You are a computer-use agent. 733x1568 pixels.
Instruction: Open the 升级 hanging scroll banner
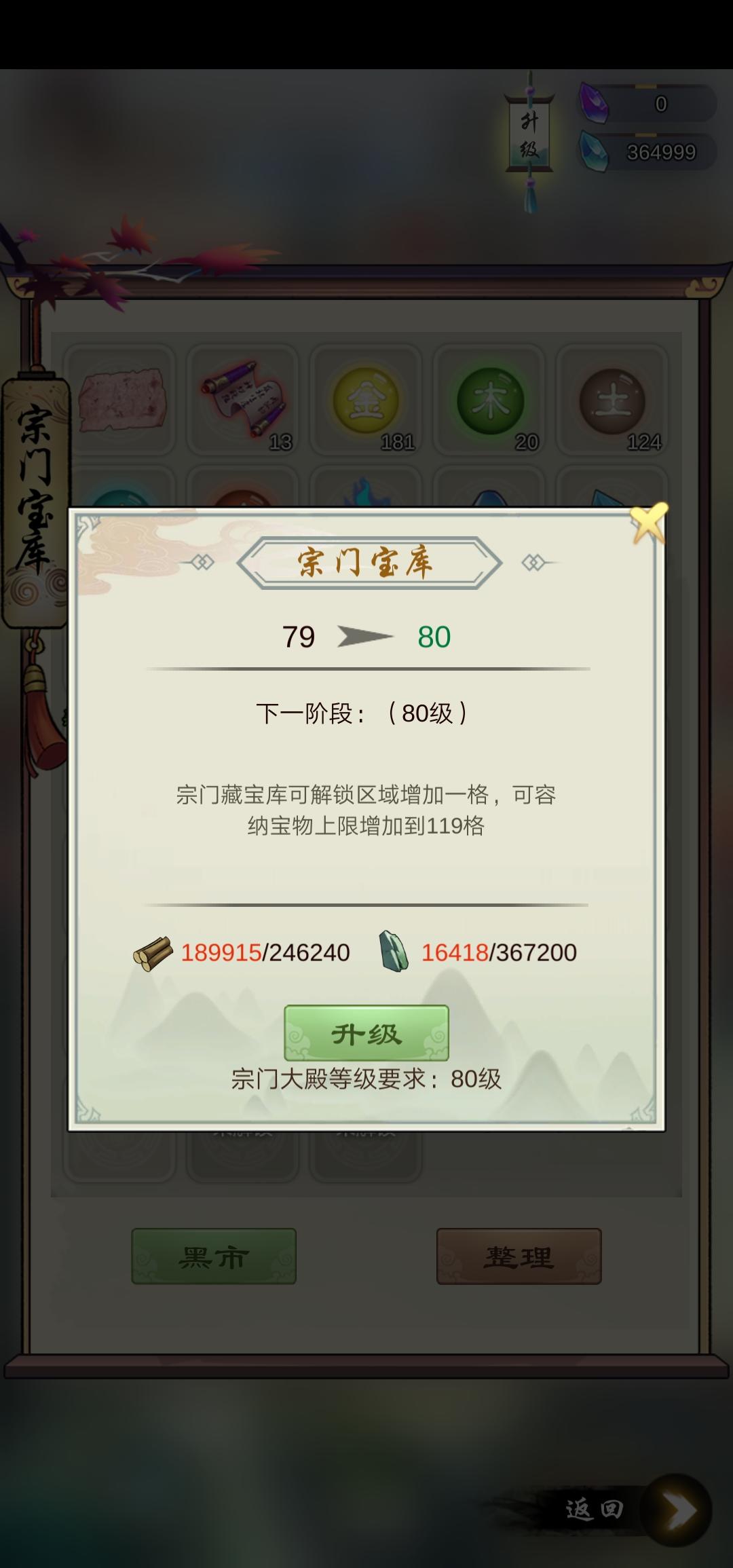coord(530,136)
